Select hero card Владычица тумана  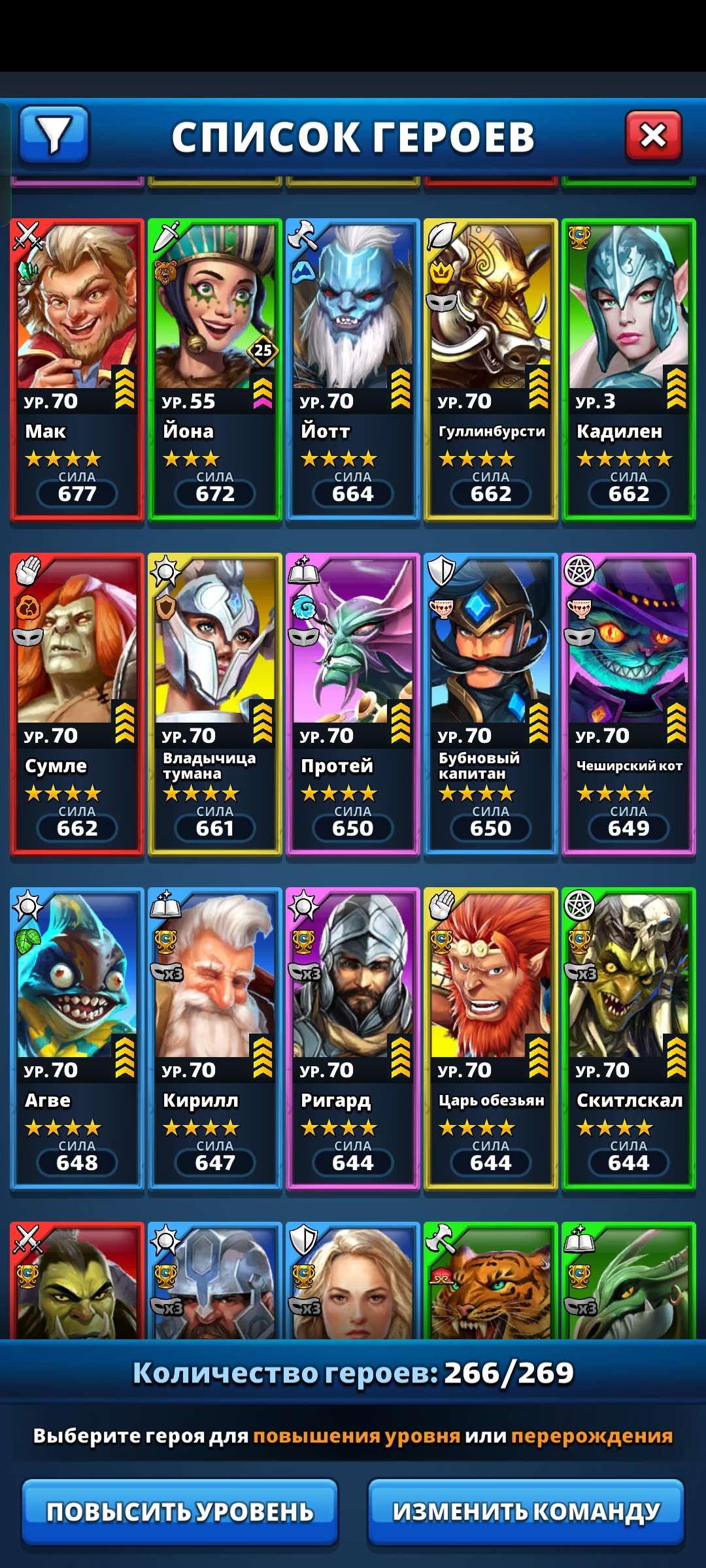[x=215, y=704]
